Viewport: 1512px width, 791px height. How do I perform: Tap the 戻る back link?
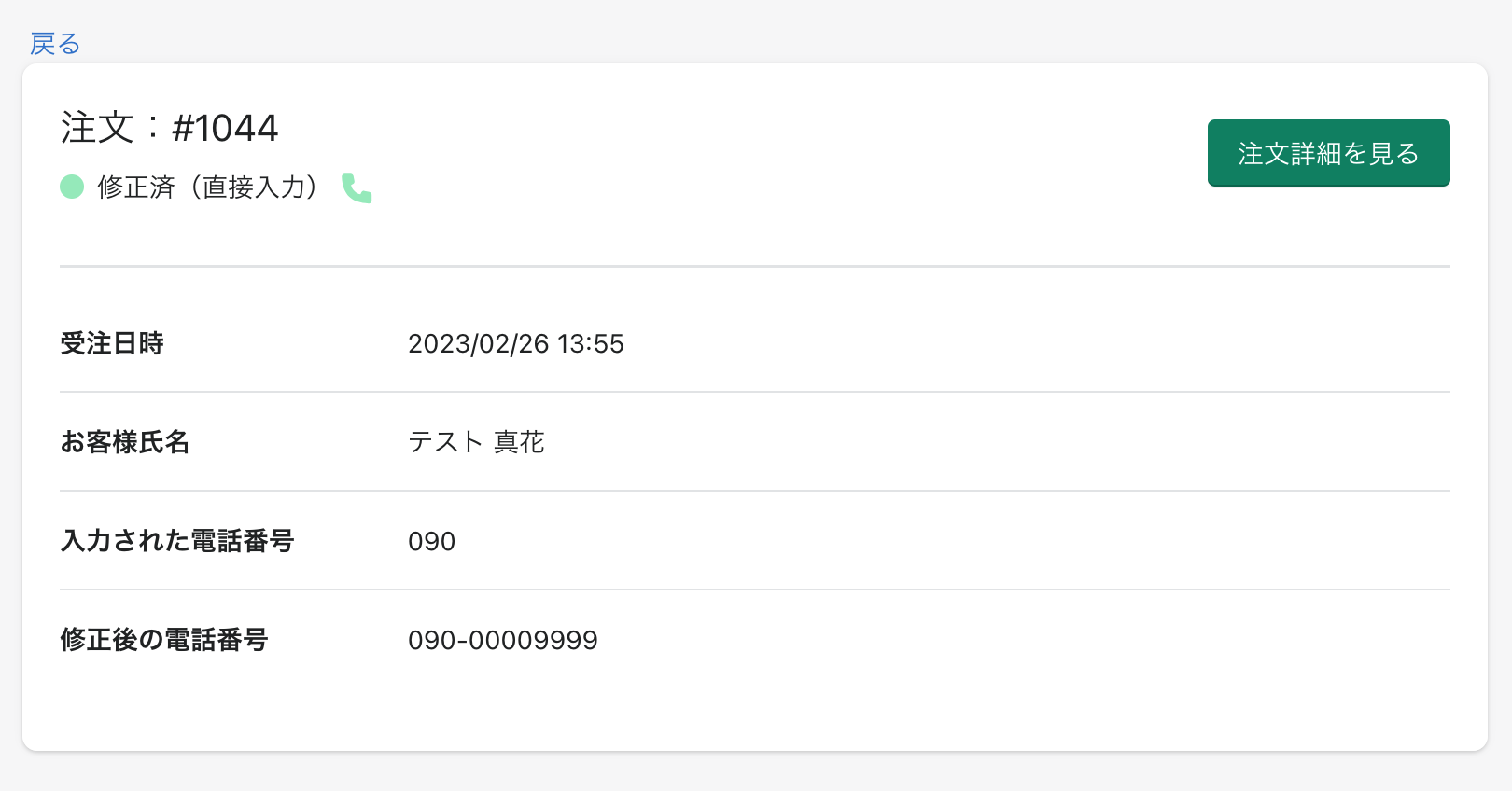55,44
